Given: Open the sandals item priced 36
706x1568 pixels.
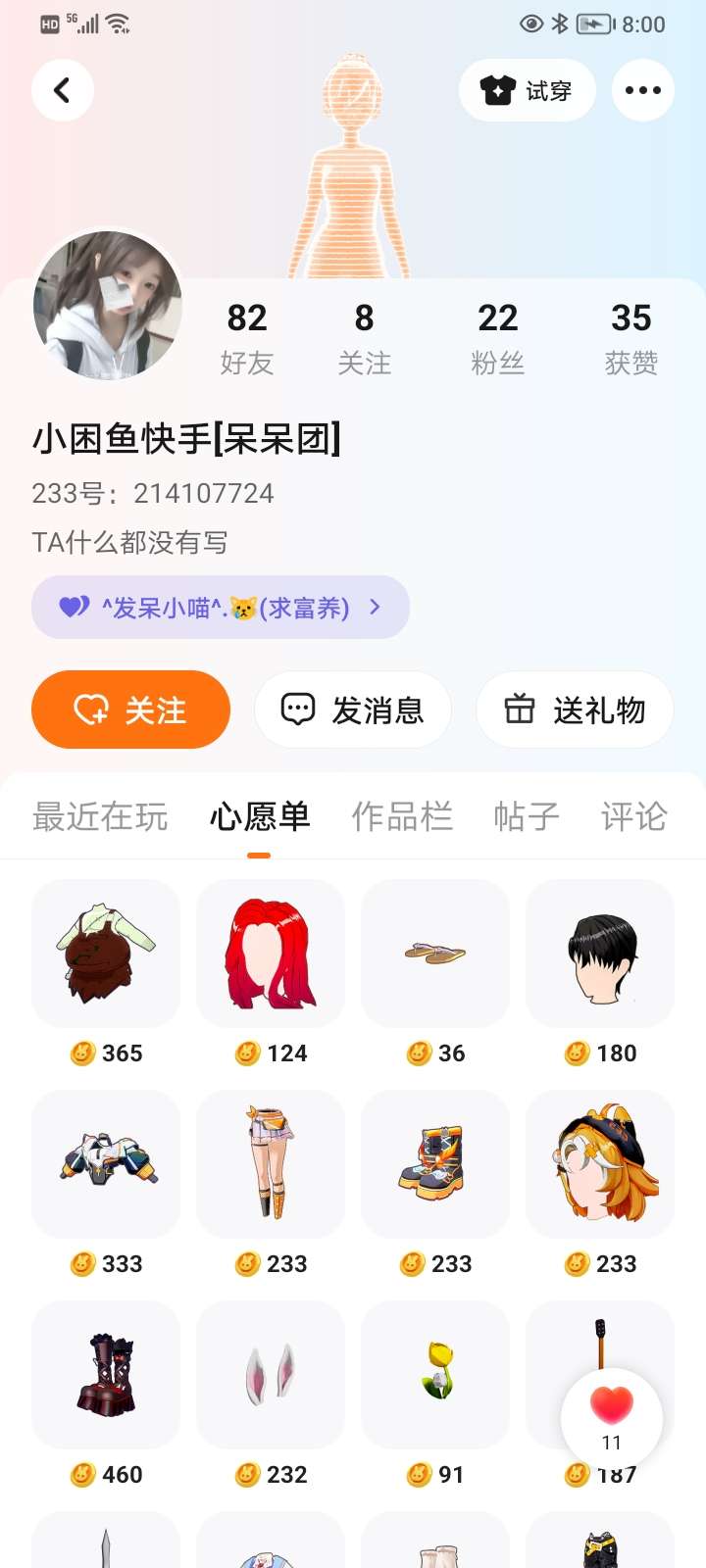Looking at the screenshot, I should pyautogui.click(x=435, y=955).
